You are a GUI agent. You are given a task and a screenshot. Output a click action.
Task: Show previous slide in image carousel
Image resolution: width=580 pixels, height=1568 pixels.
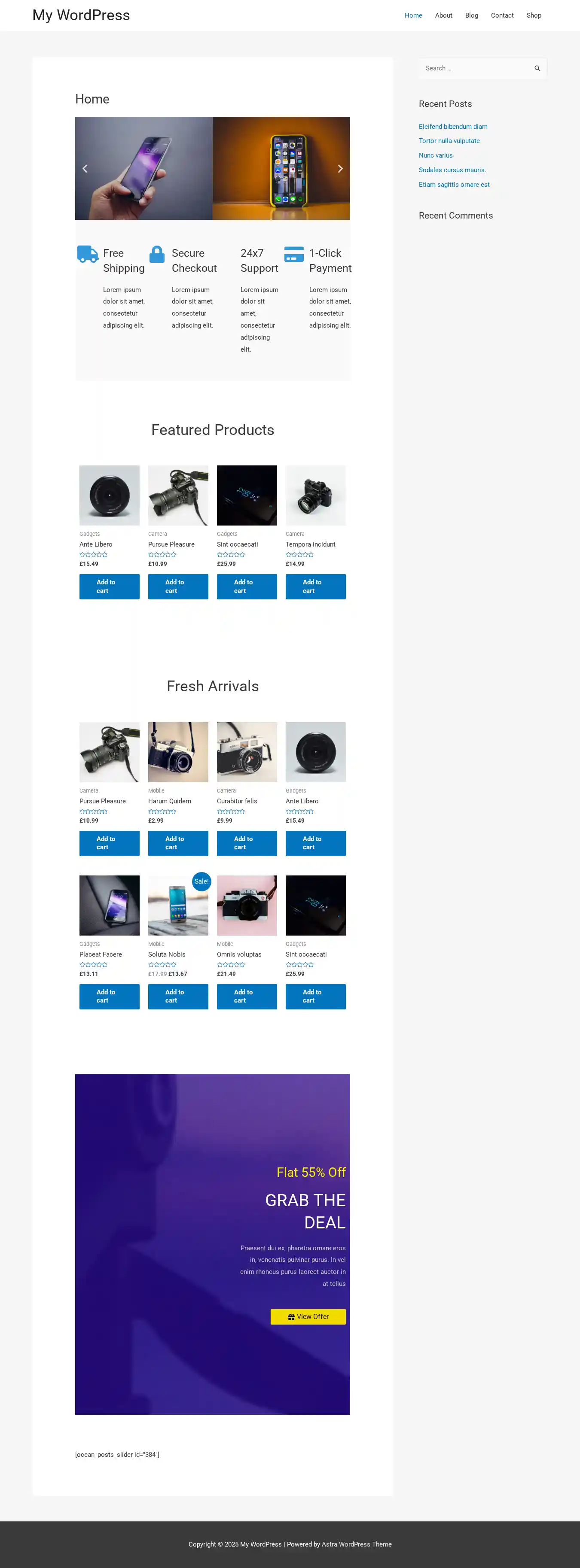pos(85,169)
